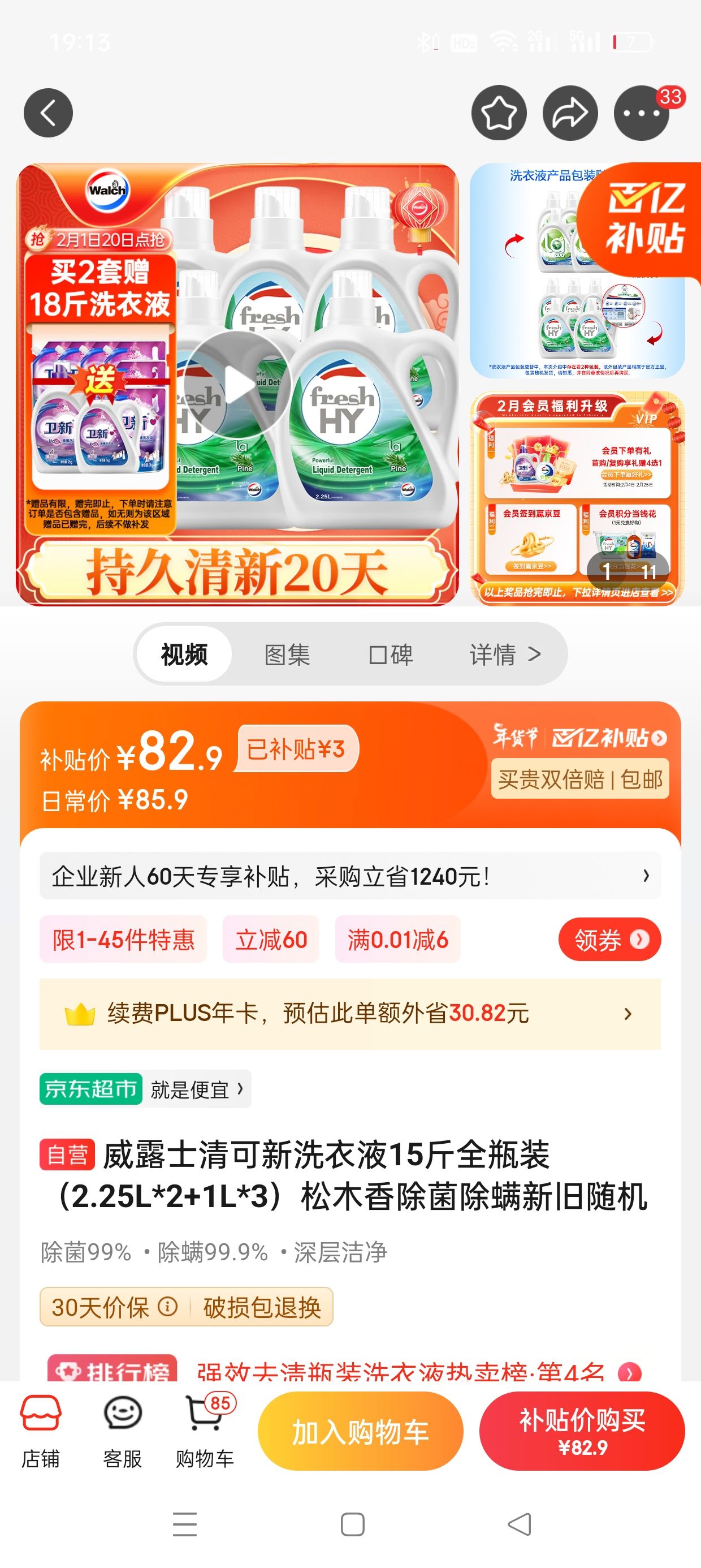Screen dimensions: 701x1568
Task: Open the 详情 tab
Action: (x=505, y=654)
